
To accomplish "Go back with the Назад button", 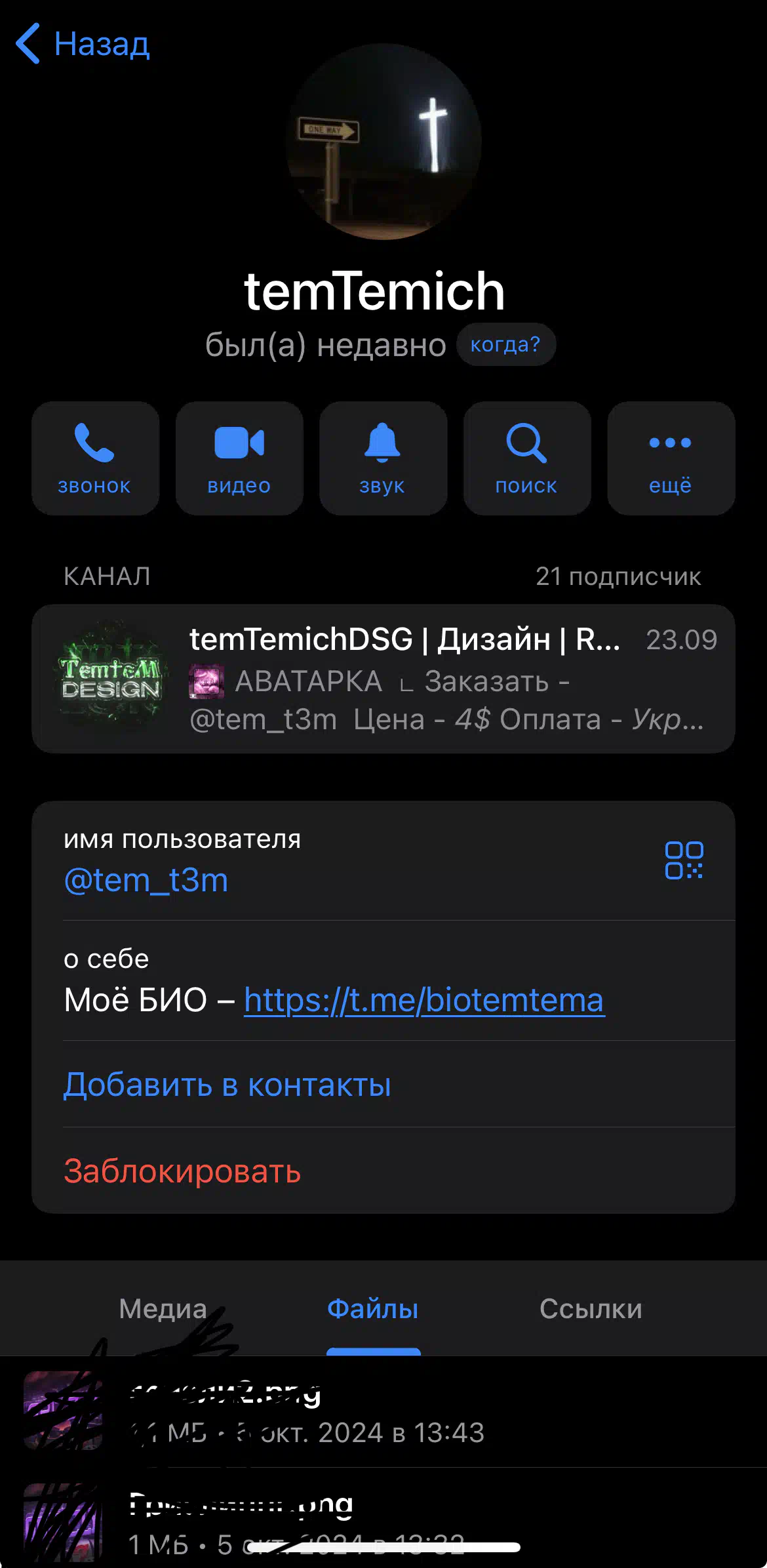I will (x=83, y=44).
